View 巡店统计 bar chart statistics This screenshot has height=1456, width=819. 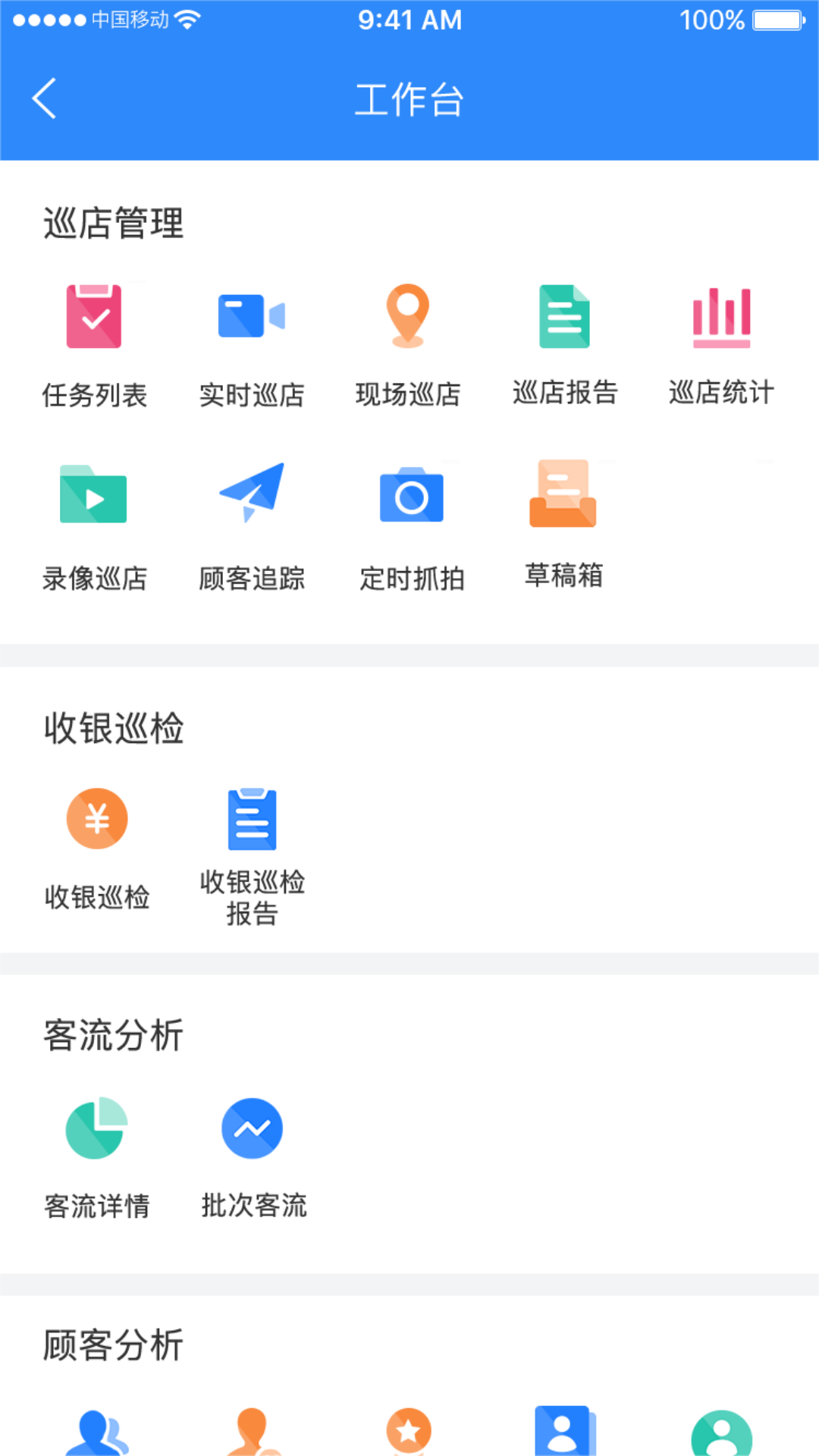721,317
